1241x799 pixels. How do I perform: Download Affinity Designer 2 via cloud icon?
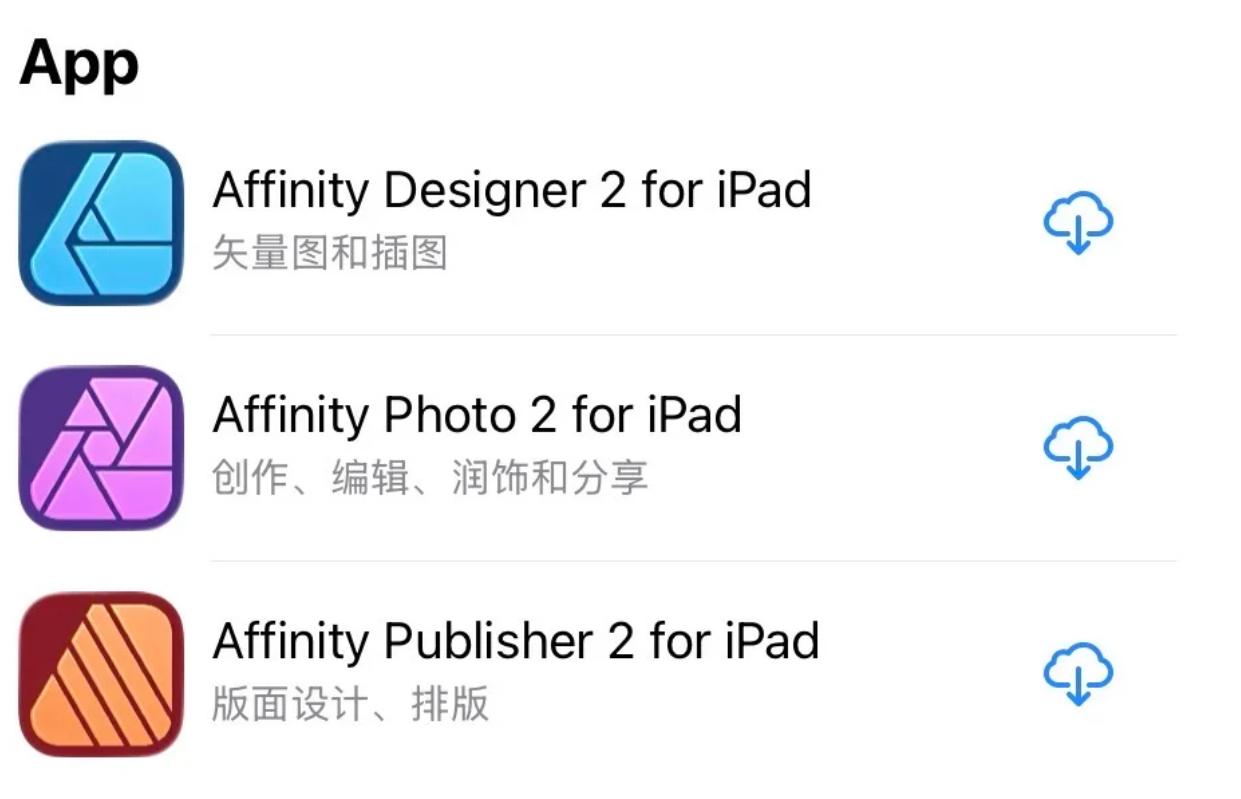point(1078,222)
